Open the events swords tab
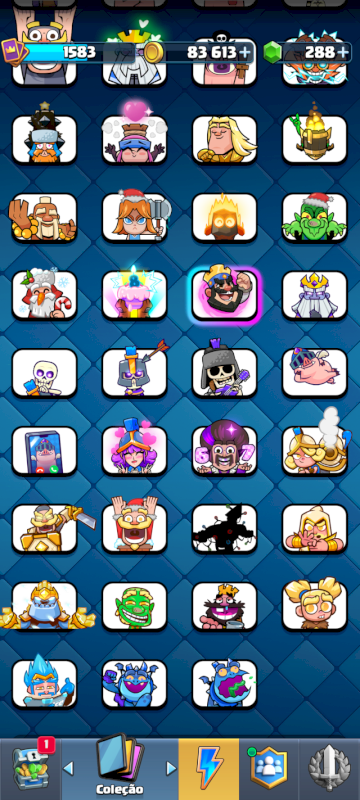The image size is (360, 800). (x=329, y=769)
